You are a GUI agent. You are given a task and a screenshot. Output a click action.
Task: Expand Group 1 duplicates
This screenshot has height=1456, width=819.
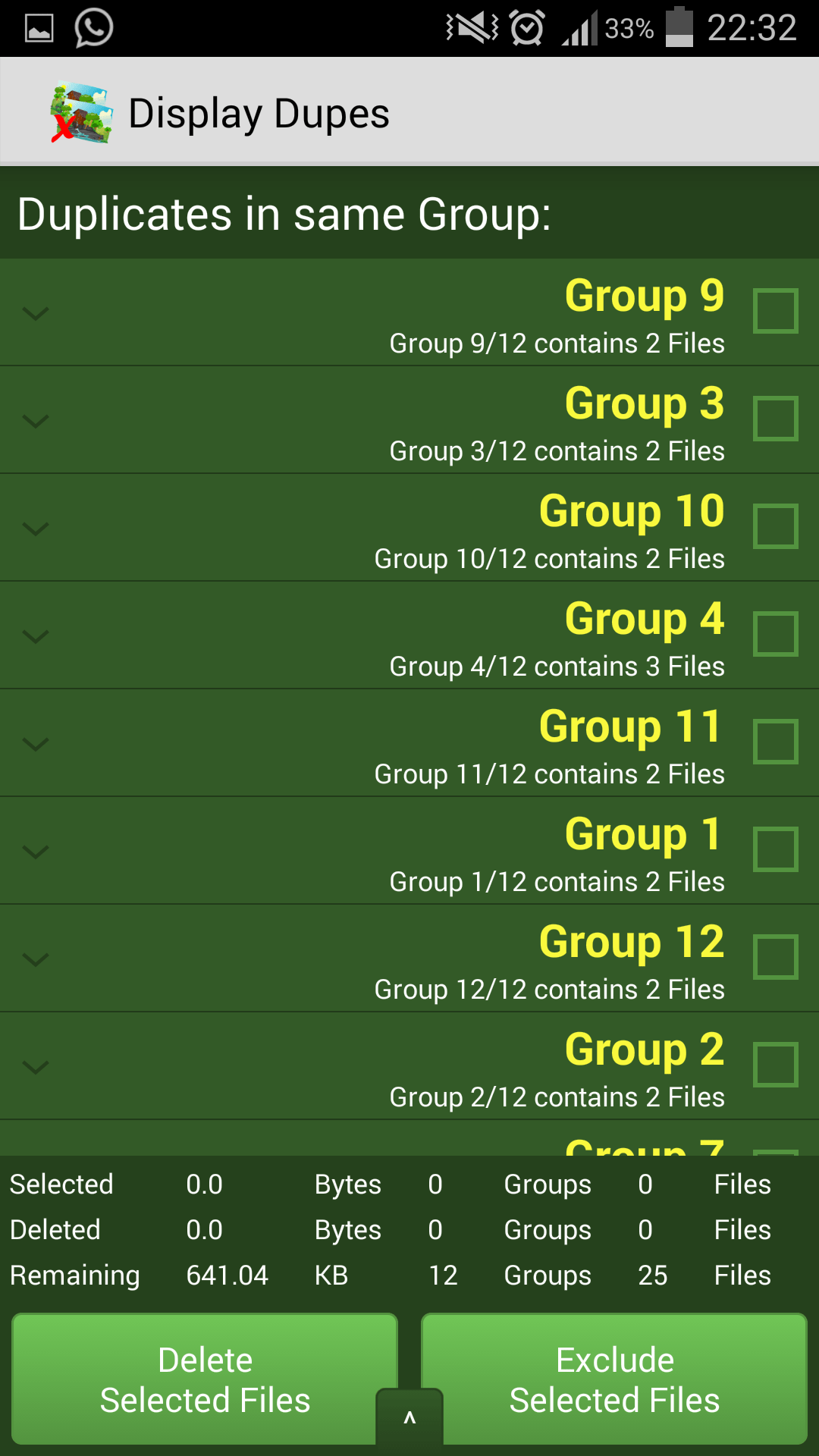(x=36, y=852)
